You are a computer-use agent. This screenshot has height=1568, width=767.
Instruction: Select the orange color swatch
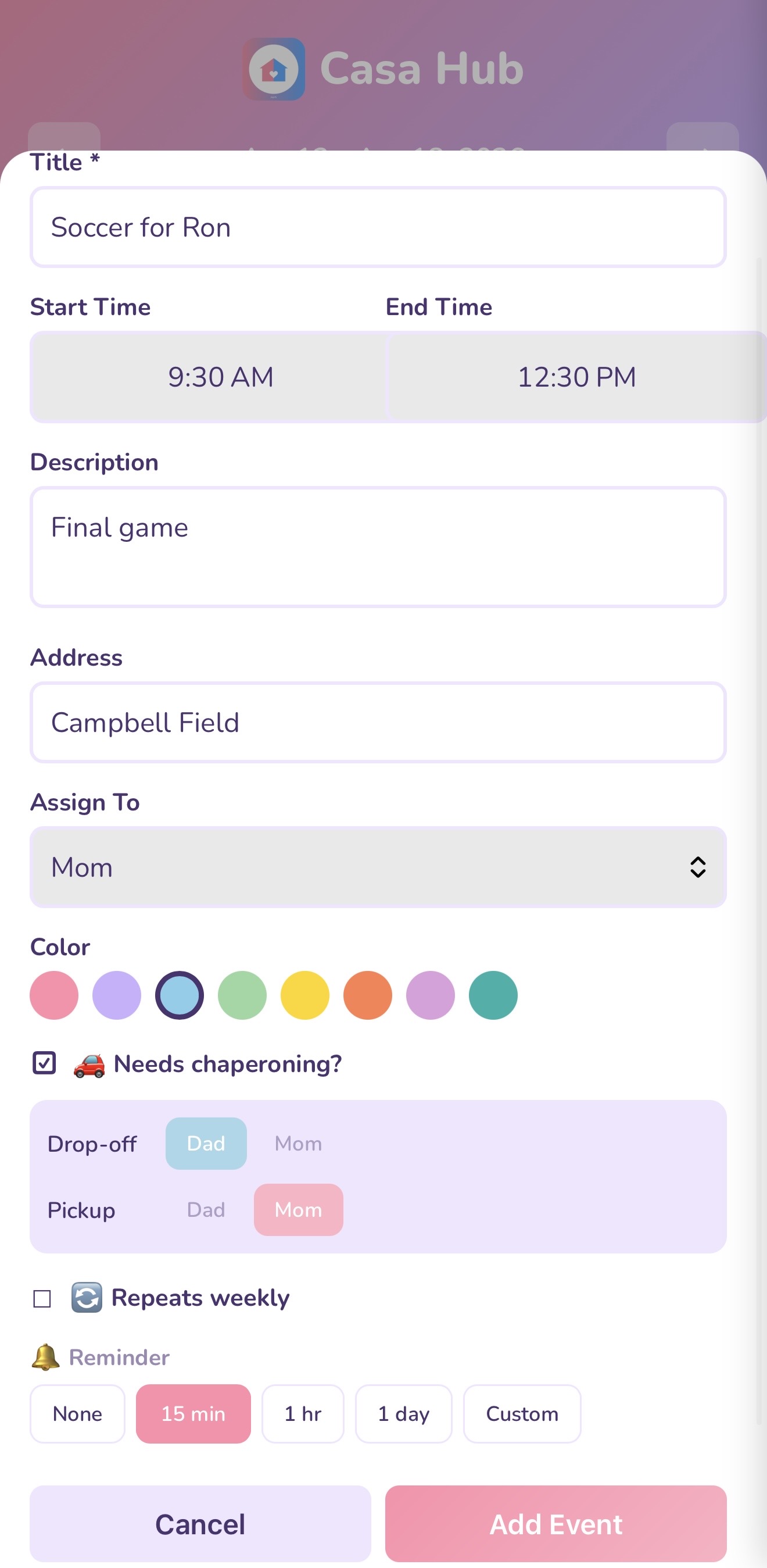point(367,995)
